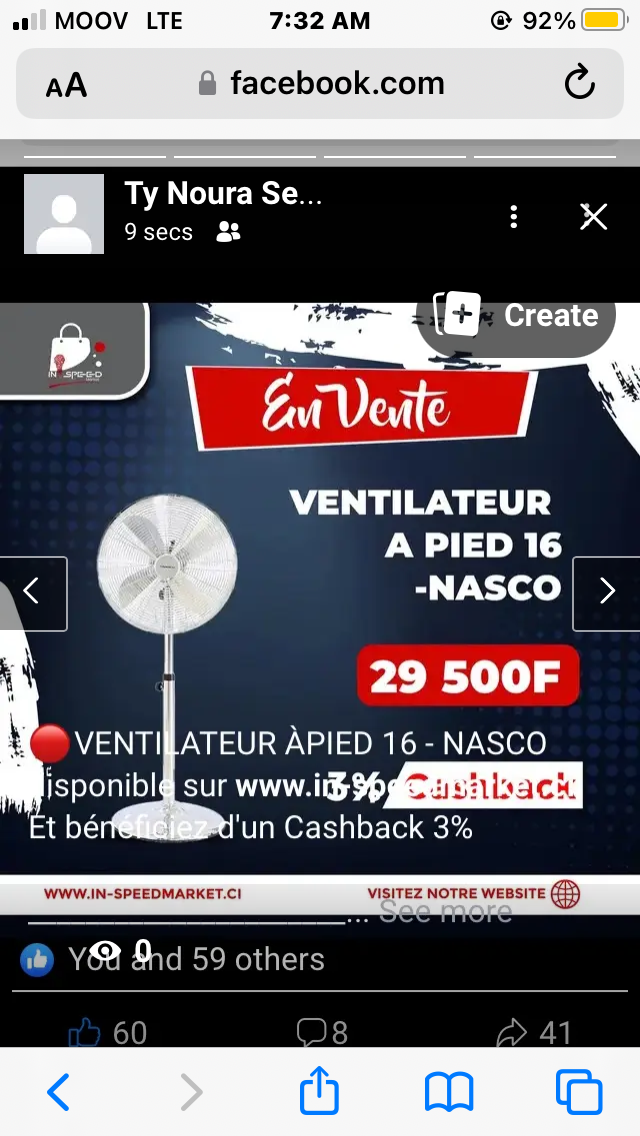View who reacted: You and 59 others
Screen dimensions: 640x1136
click(195, 960)
